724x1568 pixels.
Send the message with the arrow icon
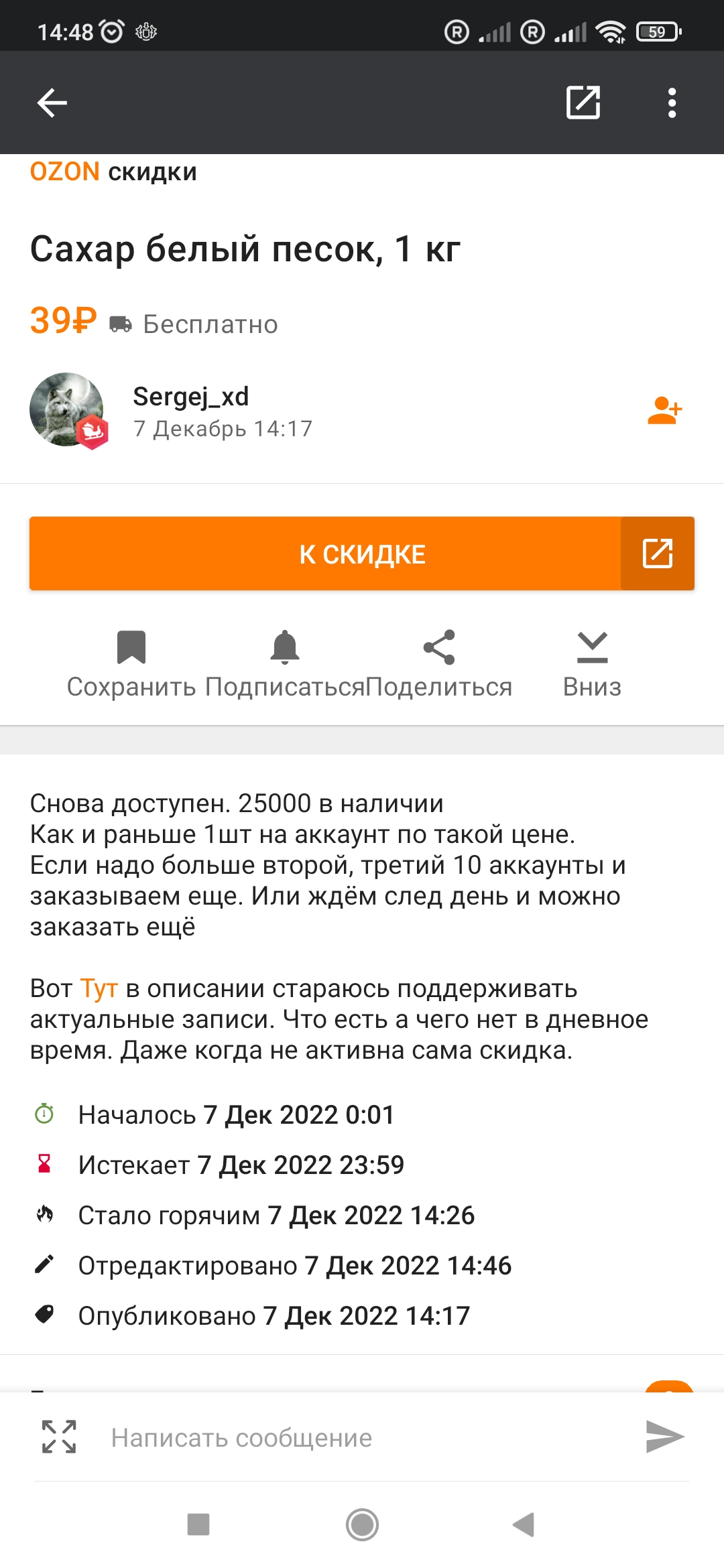664,1437
